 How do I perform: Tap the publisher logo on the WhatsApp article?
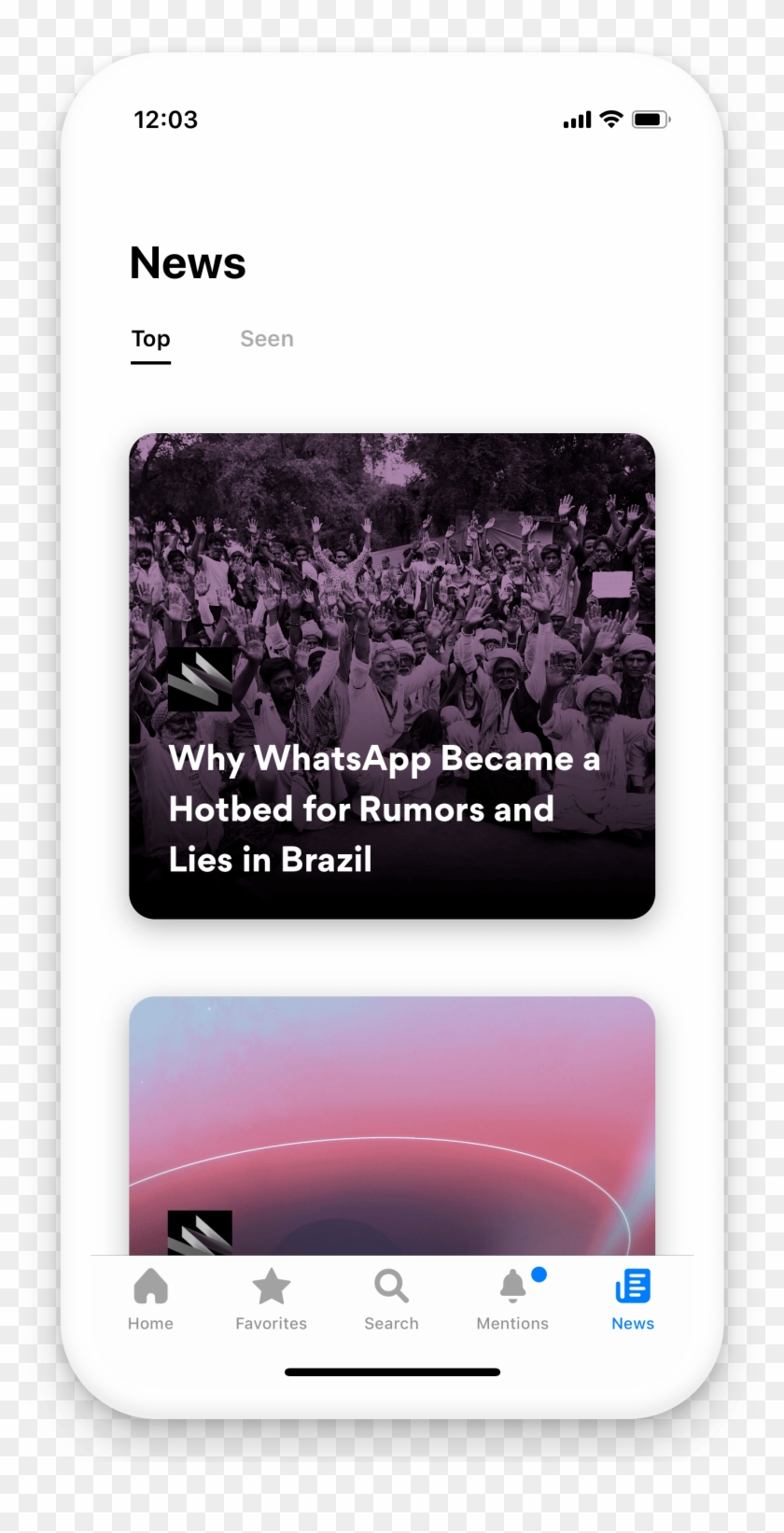[202, 681]
